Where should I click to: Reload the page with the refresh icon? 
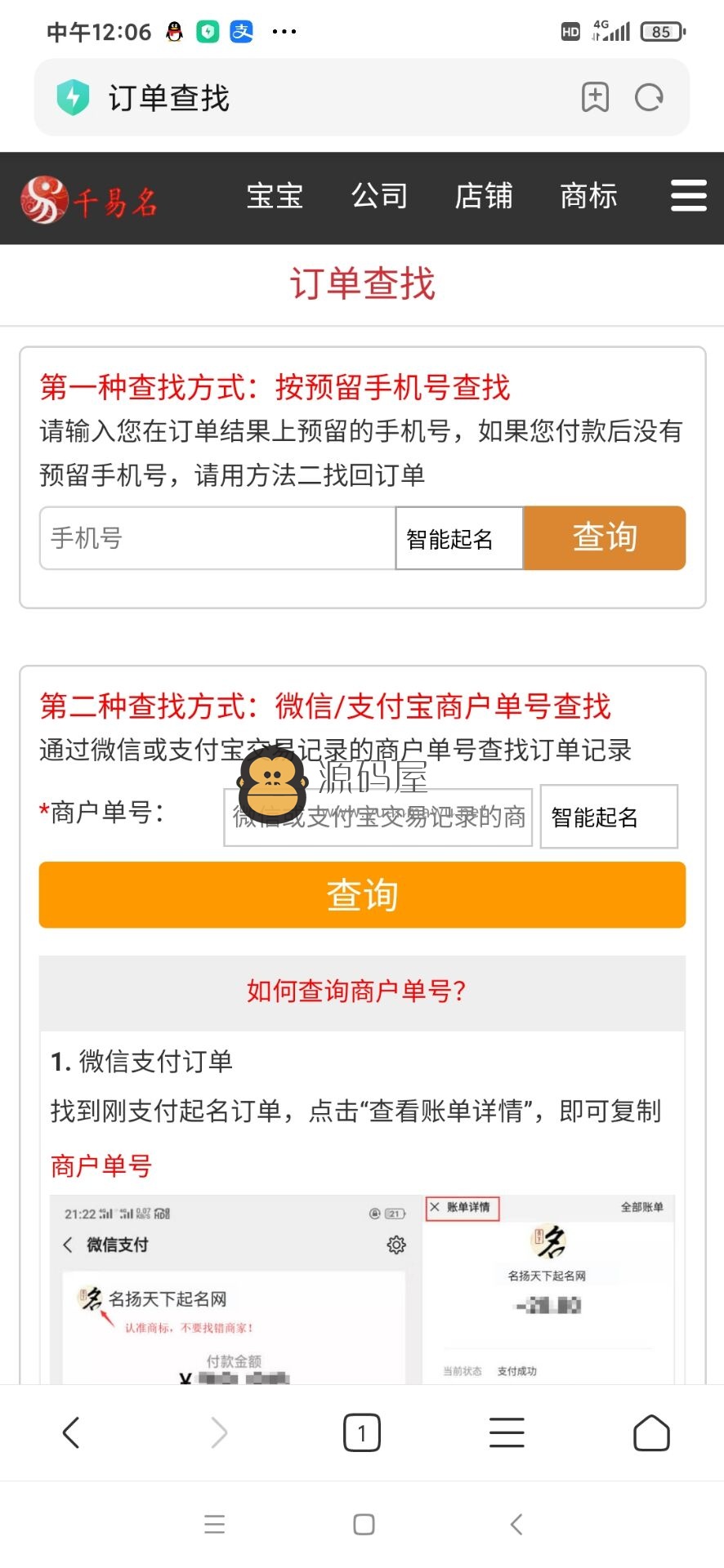pyautogui.click(x=649, y=97)
